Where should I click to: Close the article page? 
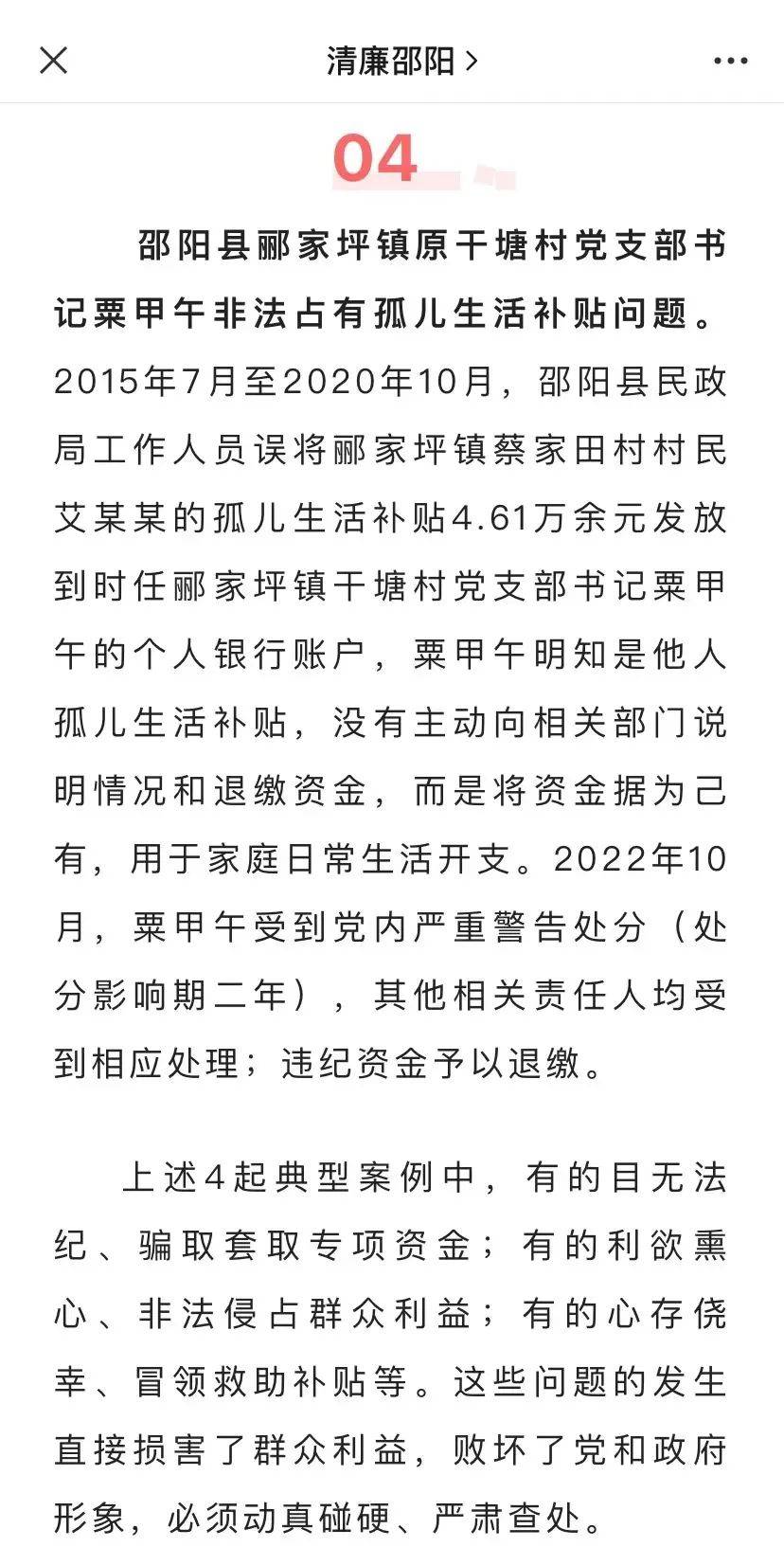pos(53,61)
